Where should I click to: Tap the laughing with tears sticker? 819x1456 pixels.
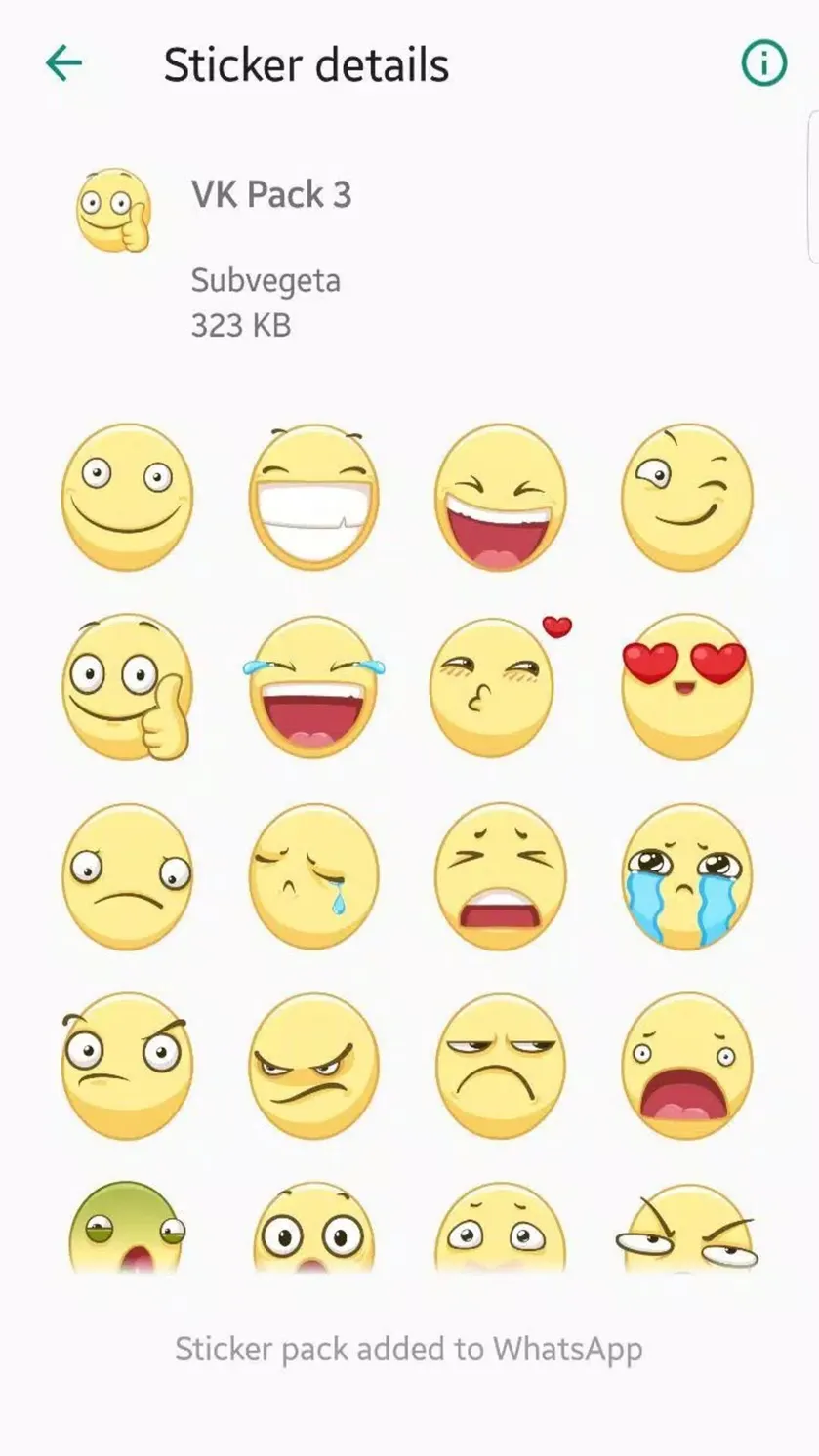[313, 687]
